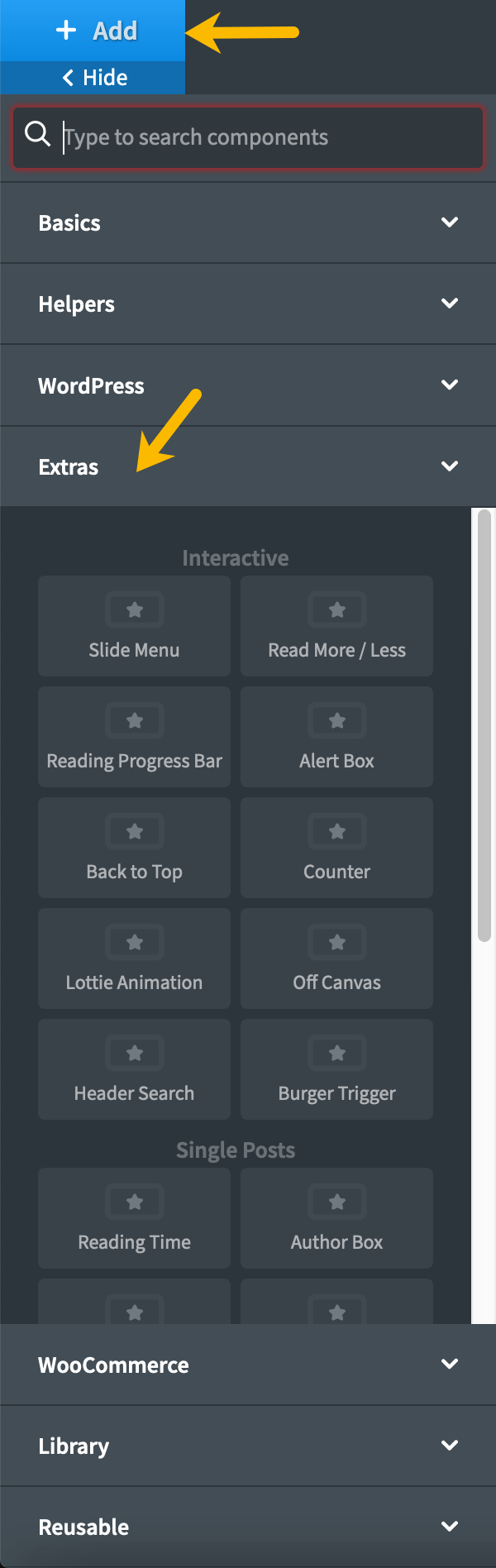Insert the Reading Time component

pos(134,1218)
